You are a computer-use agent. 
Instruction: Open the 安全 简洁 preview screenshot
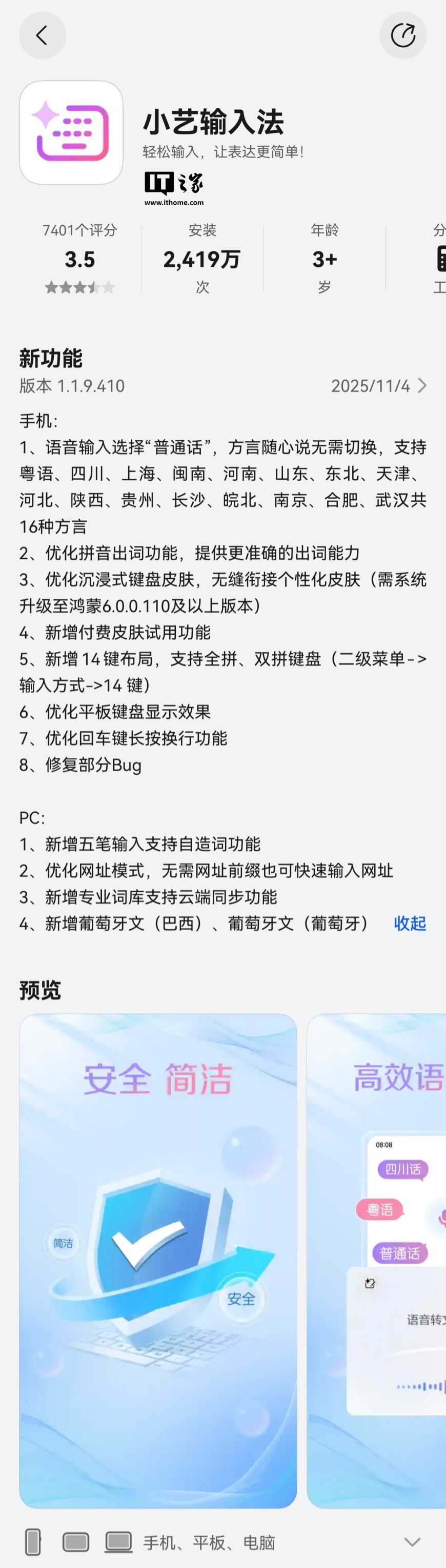157,1260
